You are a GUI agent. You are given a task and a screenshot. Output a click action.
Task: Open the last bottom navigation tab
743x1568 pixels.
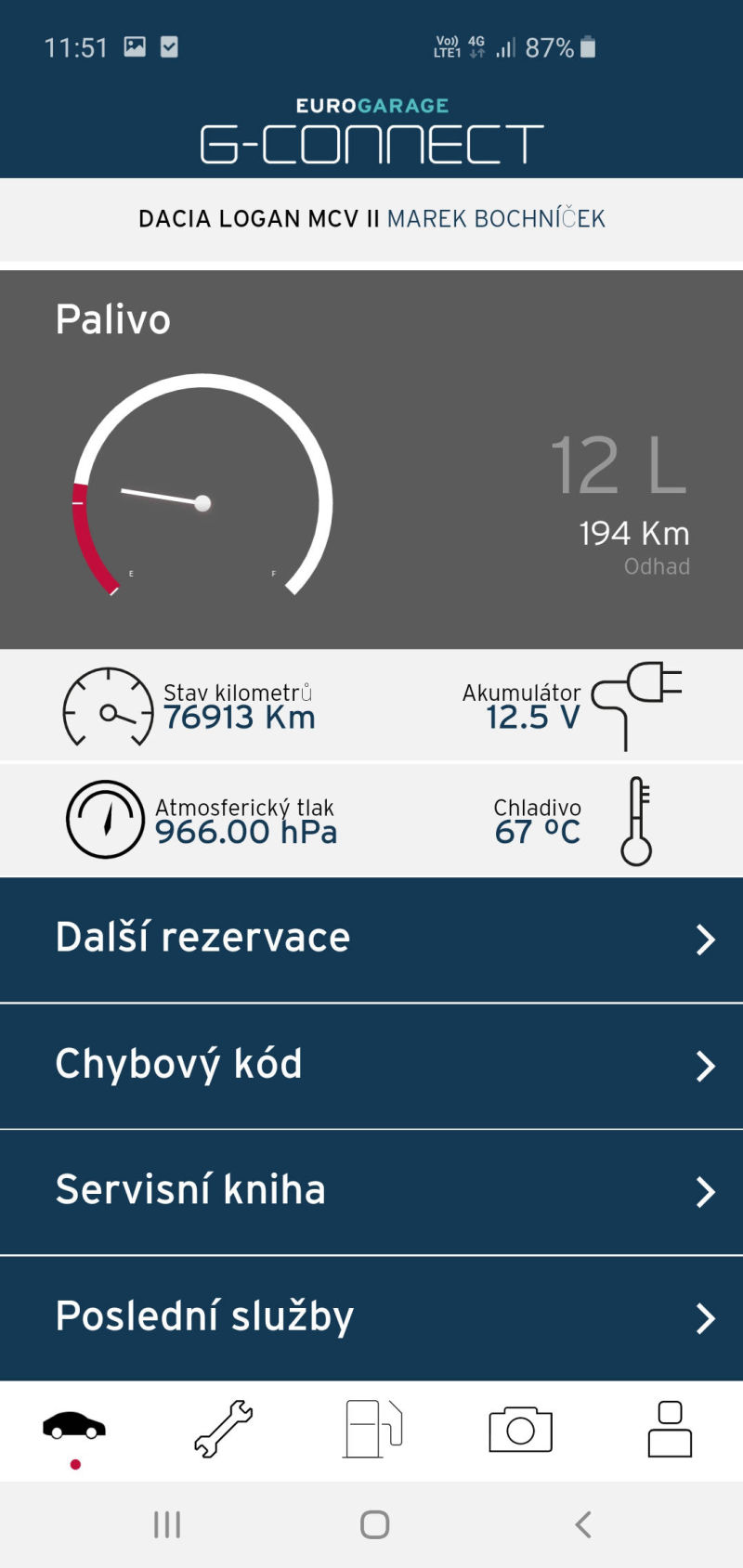tap(670, 1429)
